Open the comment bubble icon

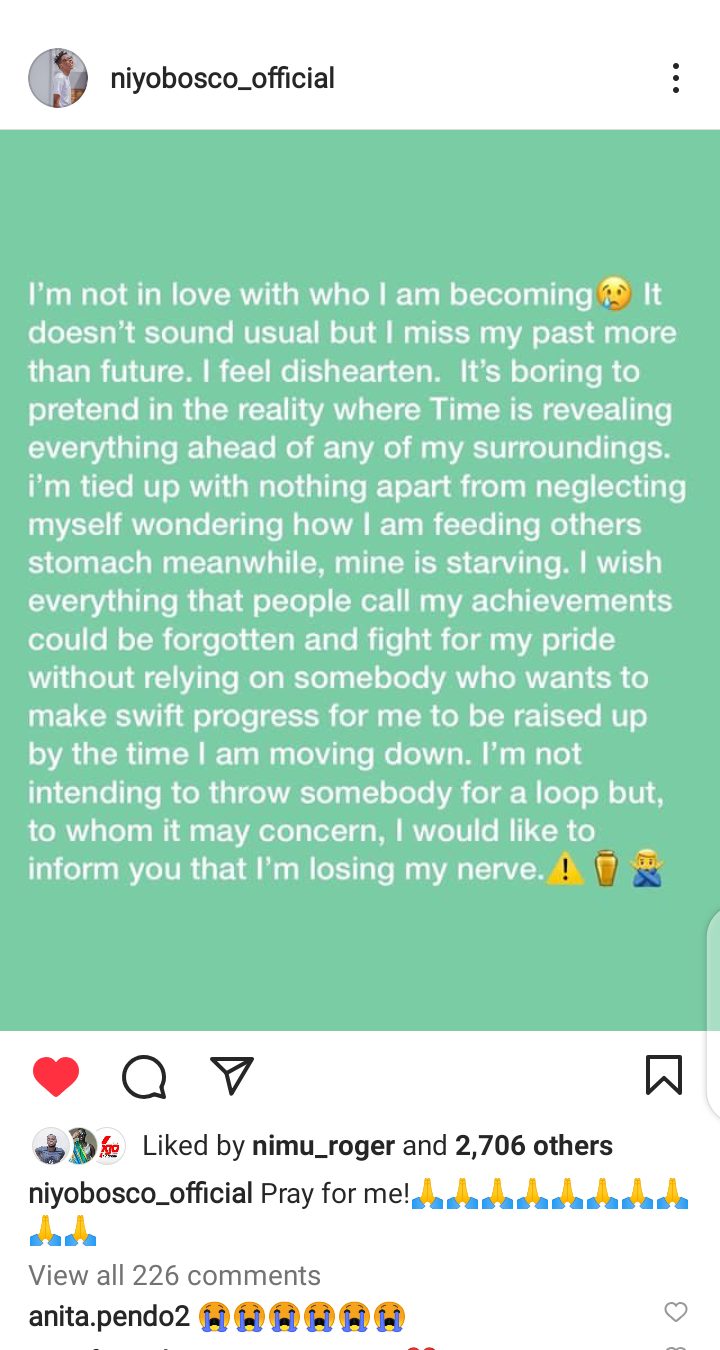pos(144,1077)
